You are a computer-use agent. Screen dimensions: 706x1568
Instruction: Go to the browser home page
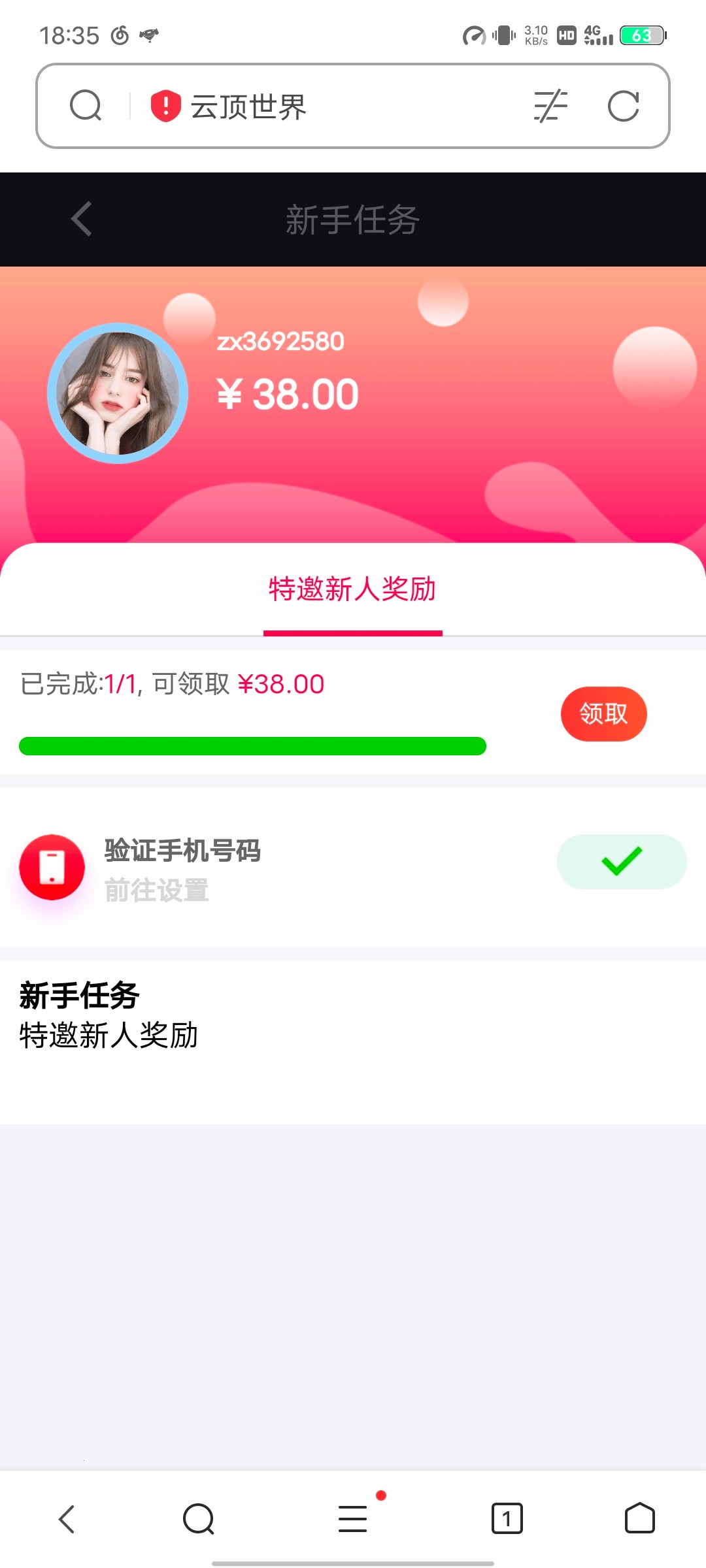coord(639,1519)
